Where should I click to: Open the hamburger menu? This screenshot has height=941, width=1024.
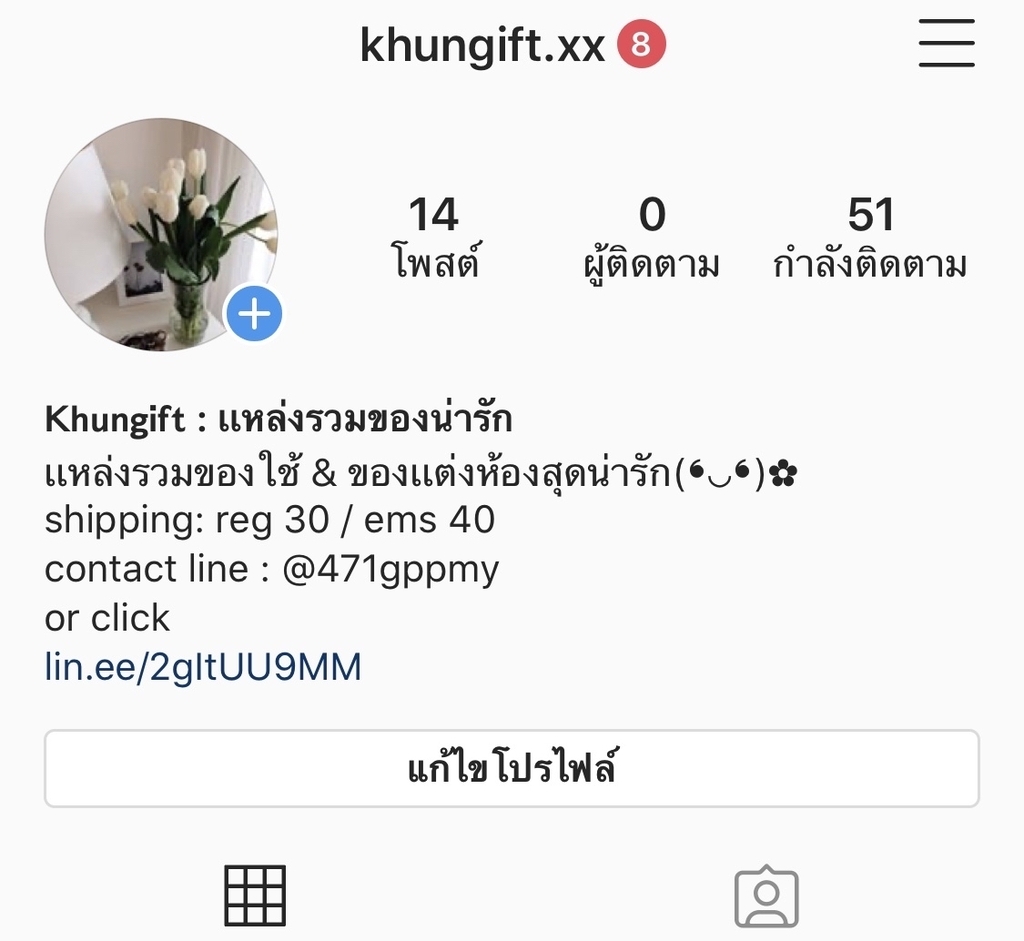tap(946, 44)
